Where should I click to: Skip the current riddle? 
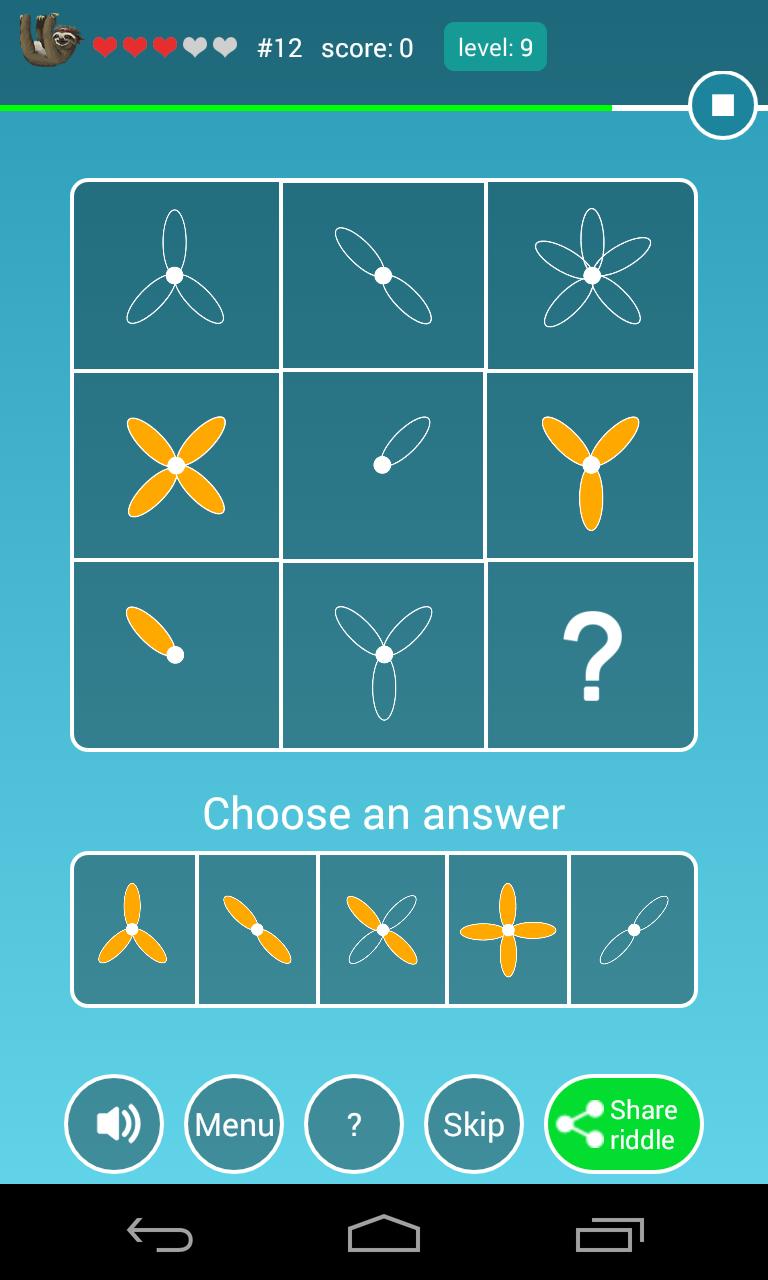[474, 1123]
